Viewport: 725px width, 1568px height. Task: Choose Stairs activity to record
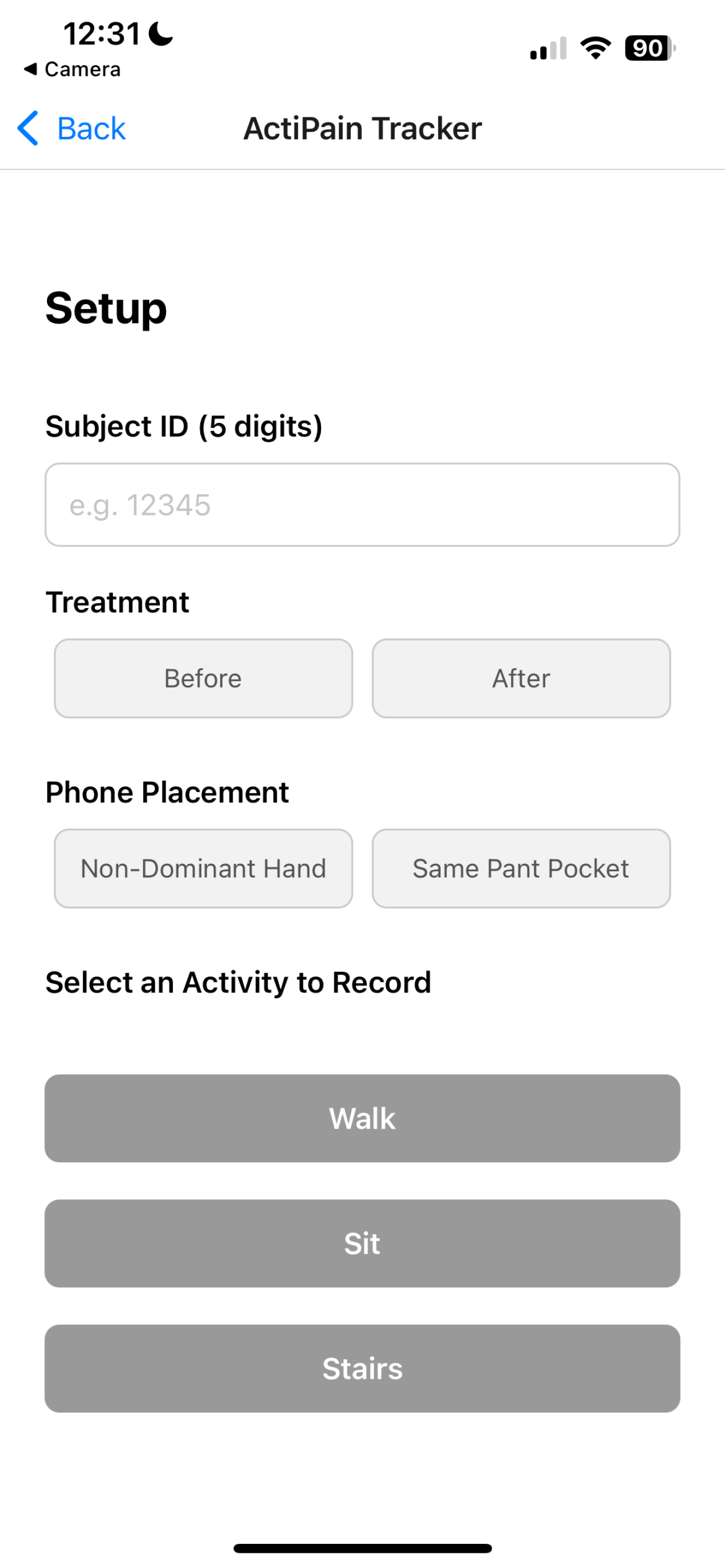pyautogui.click(x=362, y=1368)
